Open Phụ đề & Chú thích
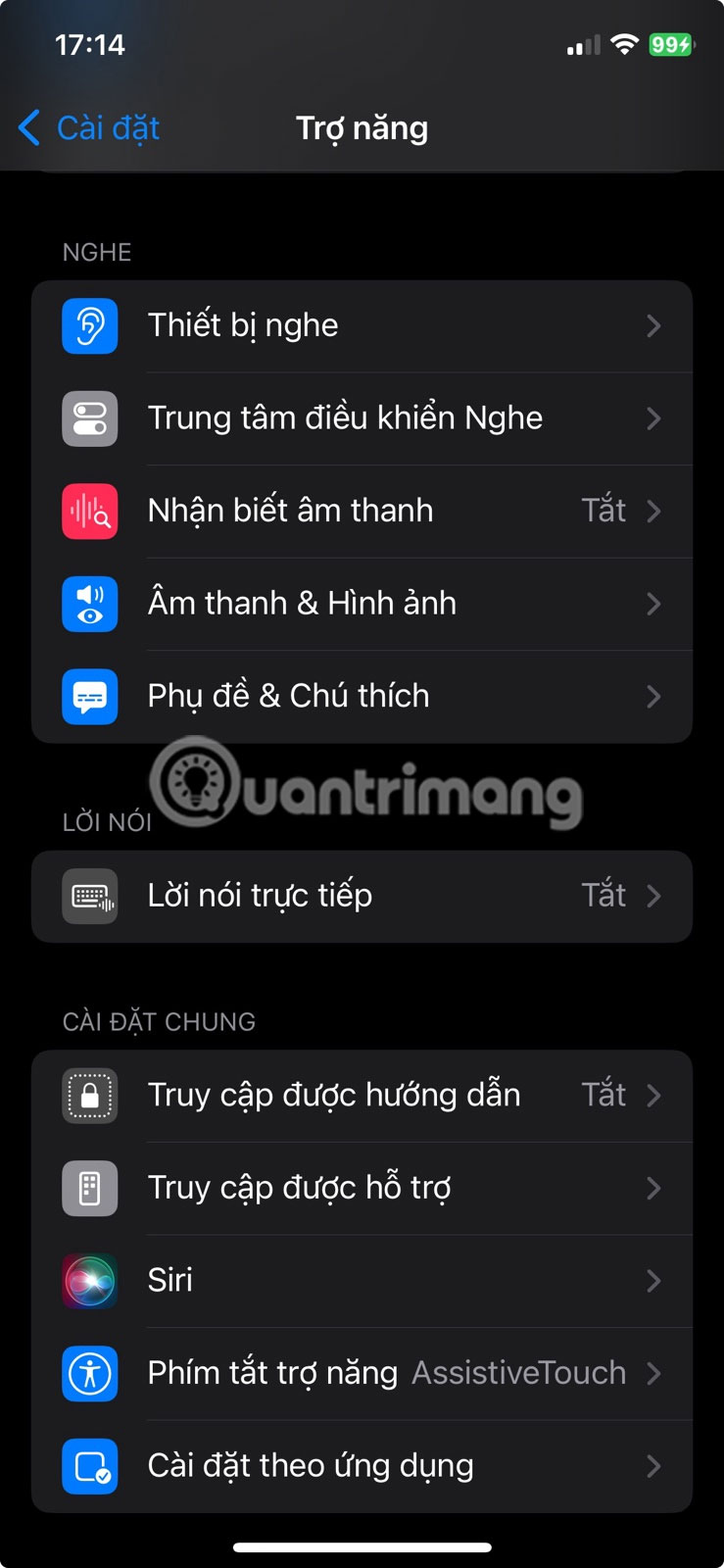The height and width of the screenshot is (1568, 724). pyautogui.click(x=362, y=696)
